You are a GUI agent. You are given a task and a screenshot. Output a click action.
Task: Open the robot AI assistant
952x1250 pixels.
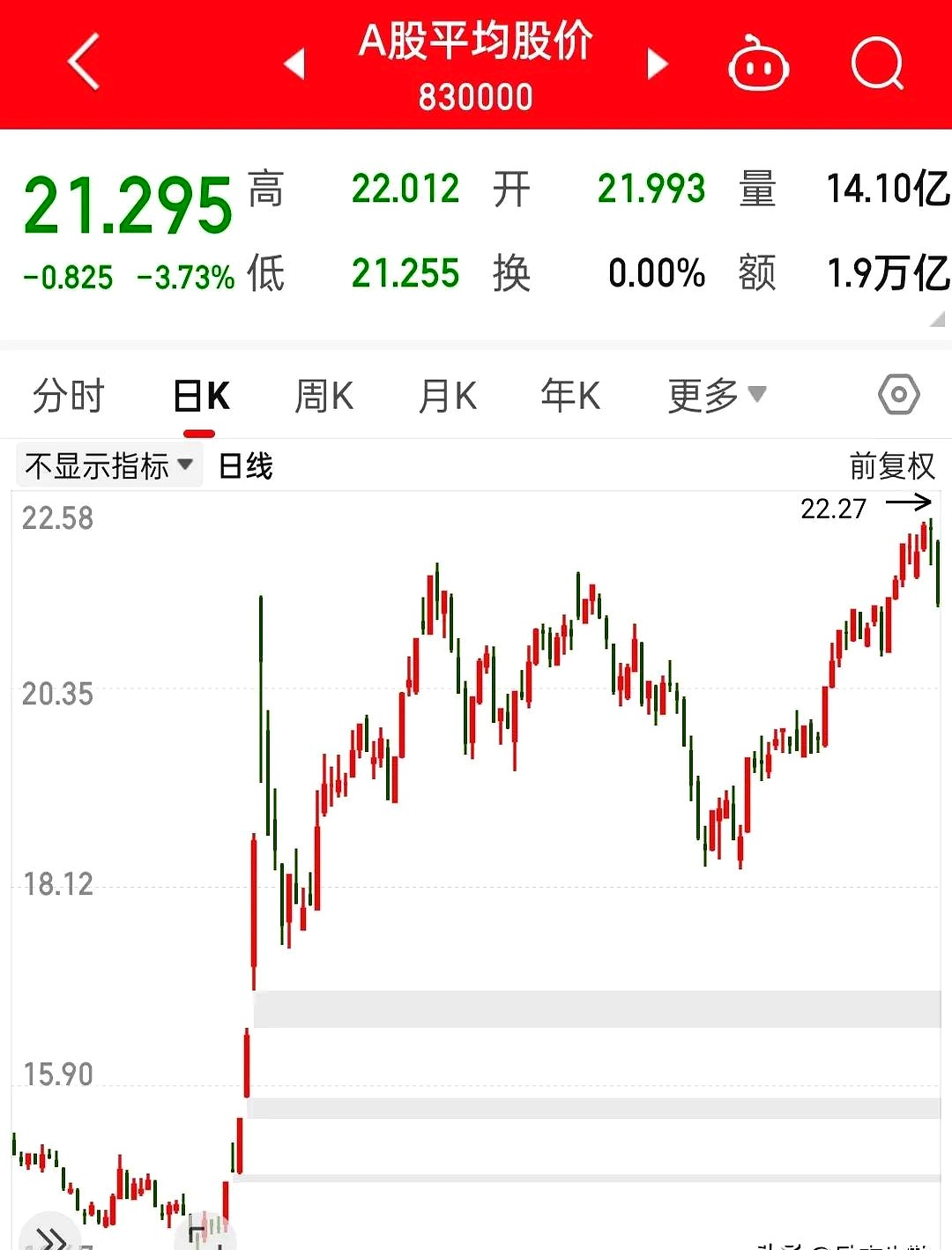coord(758,64)
